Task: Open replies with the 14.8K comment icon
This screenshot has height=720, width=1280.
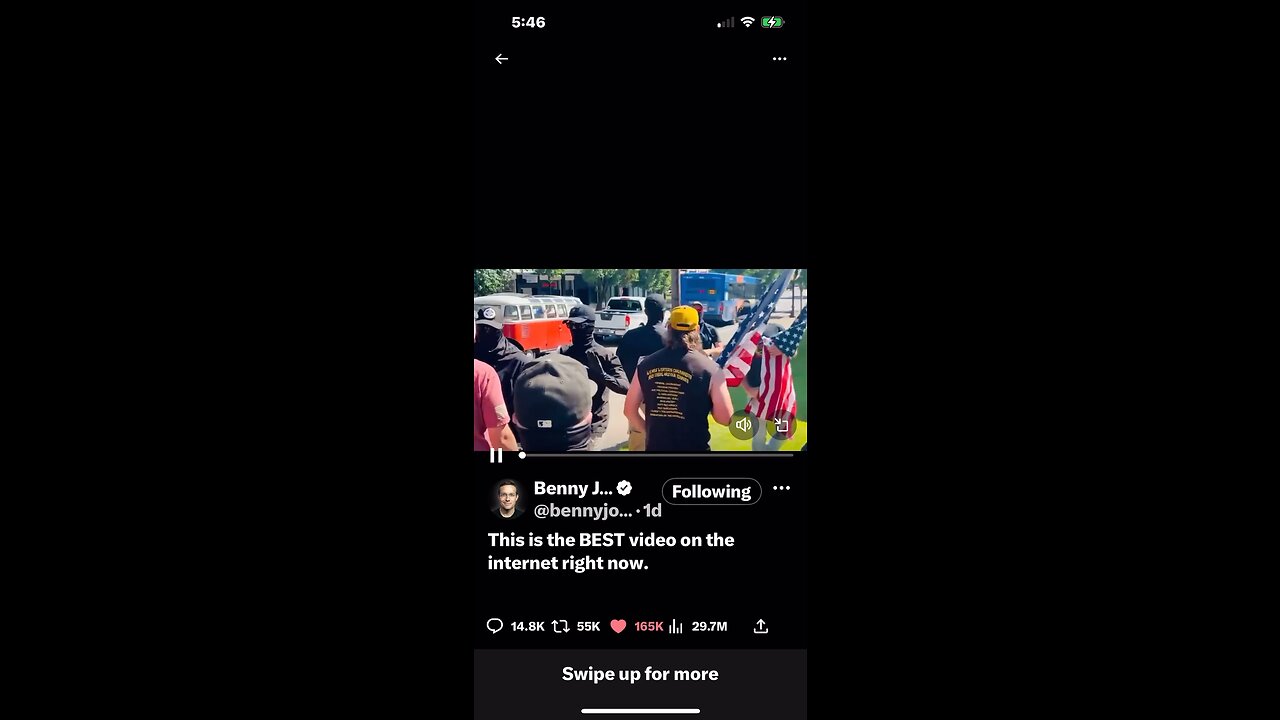Action: pos(495,626)
